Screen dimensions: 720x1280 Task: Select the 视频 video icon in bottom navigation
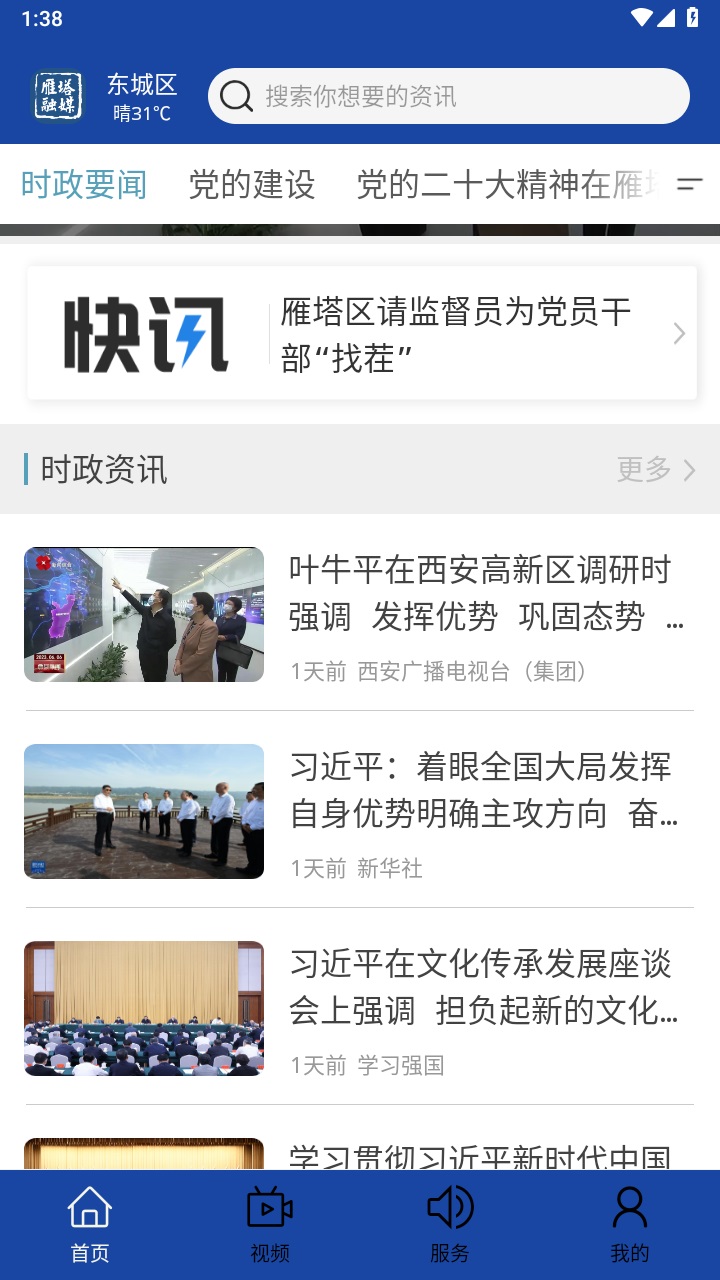click(x=269, y=1207)
